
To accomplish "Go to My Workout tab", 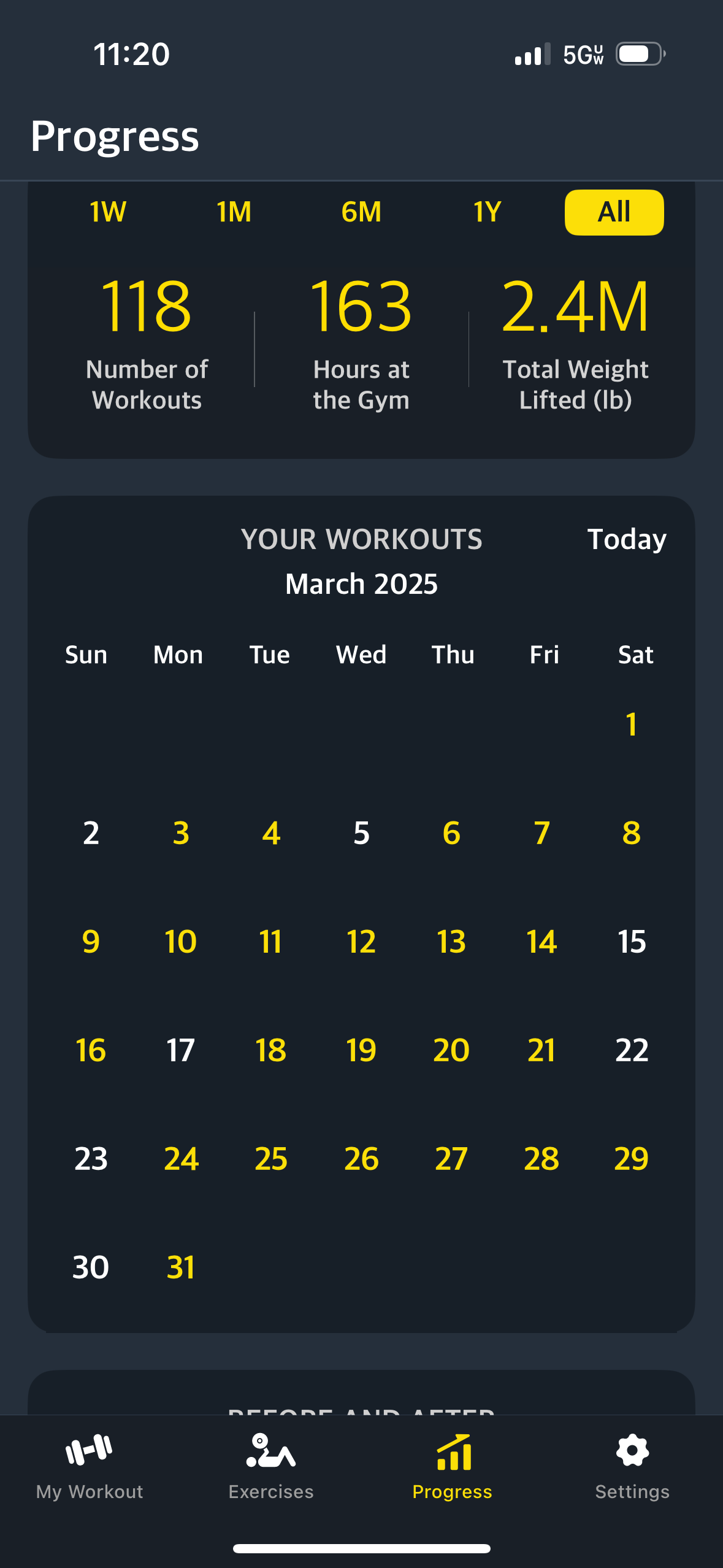I will click(x=90, y=1466).
